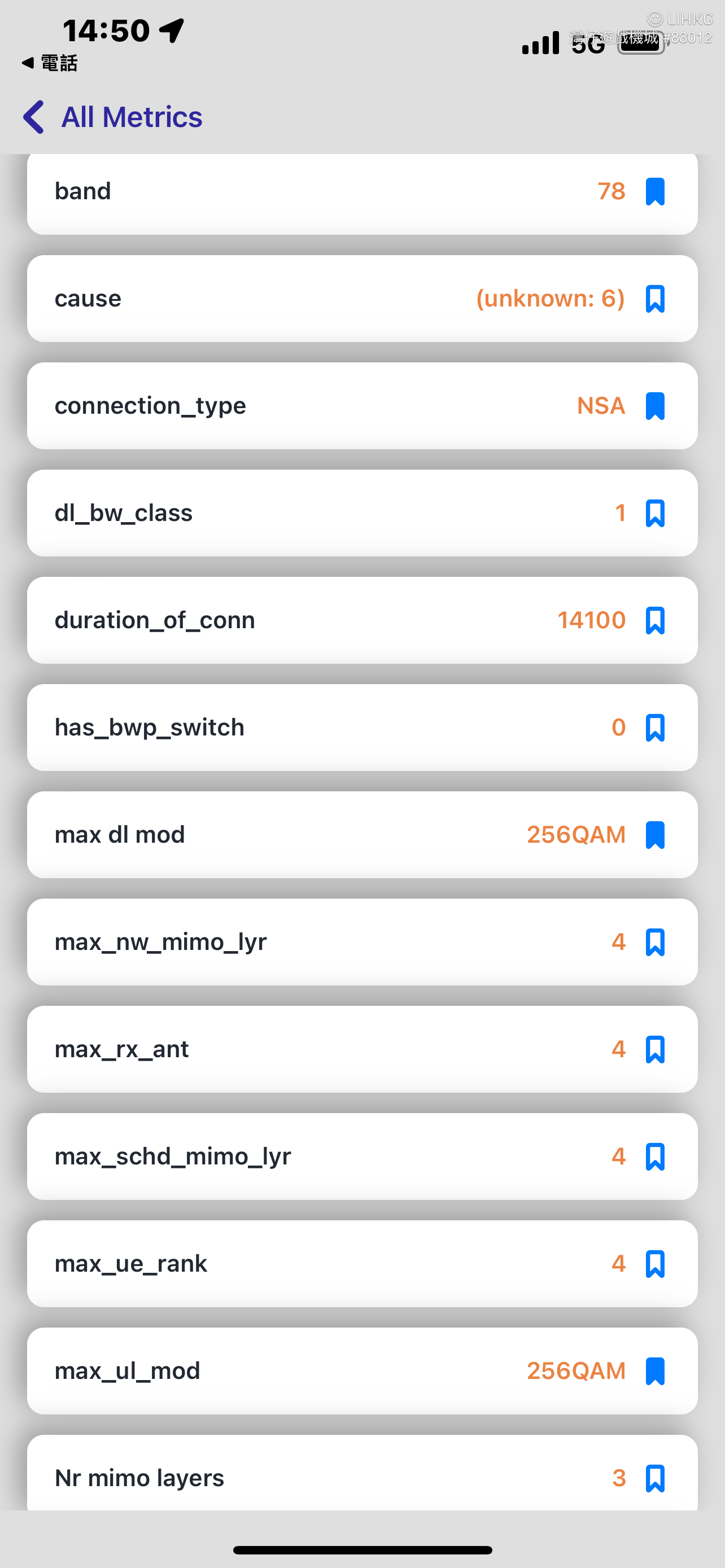Bookmark the dl_bw_class metric
The image size is (725, 1568).
coord(655,513)
